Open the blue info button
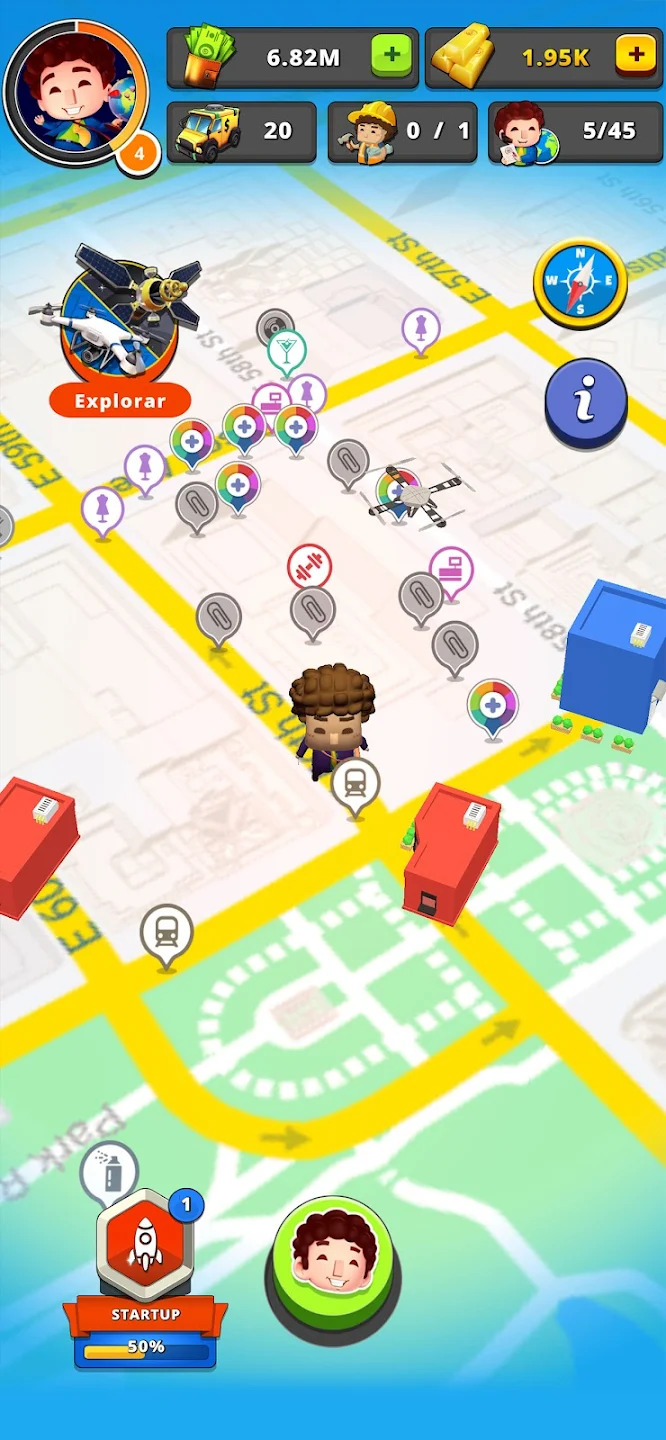This screenshot has height=1440, width=666. click(x=586, y=401)
